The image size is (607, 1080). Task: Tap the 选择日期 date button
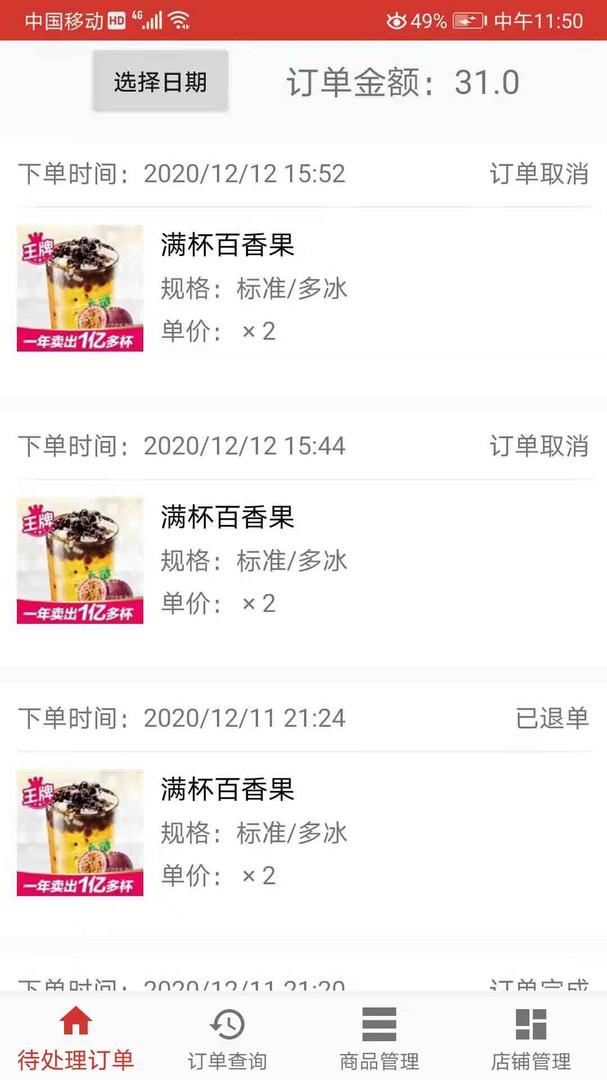click(160, 81)
